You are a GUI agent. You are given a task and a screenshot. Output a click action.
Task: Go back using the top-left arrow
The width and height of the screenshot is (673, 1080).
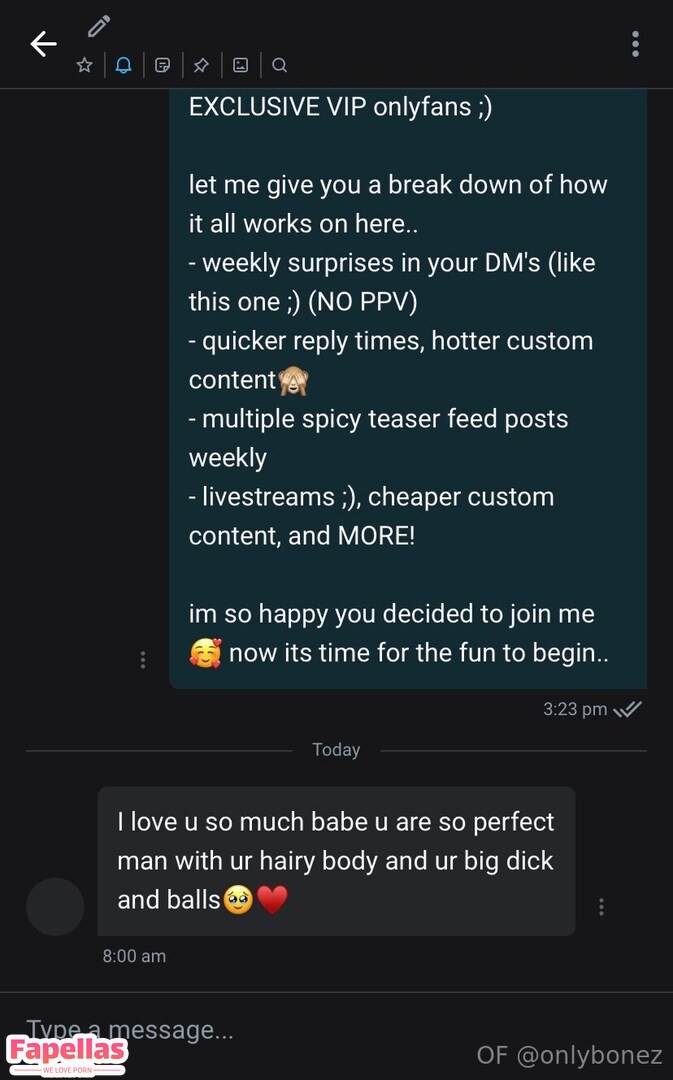(43, 44)
